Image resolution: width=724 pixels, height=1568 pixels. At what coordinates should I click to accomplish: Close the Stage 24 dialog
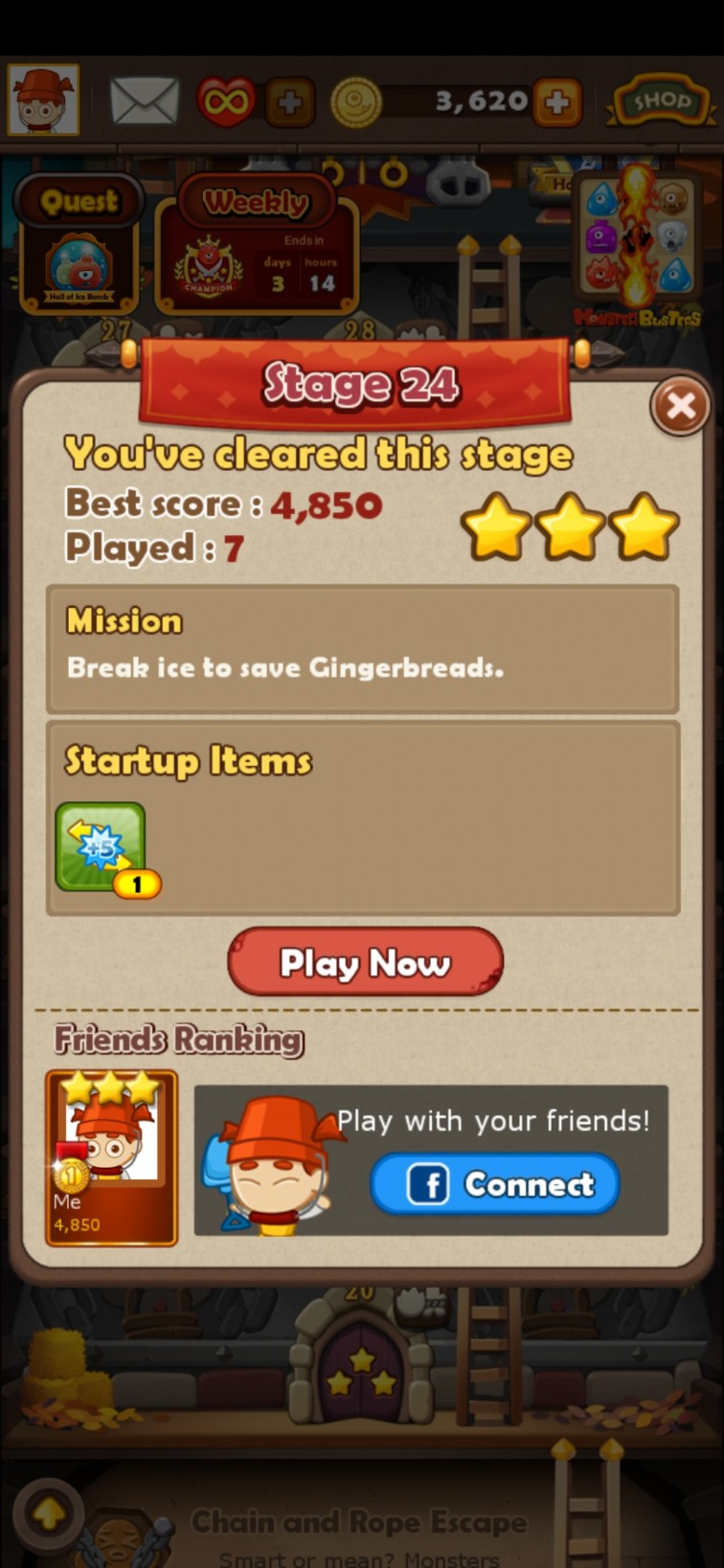pos(680,407)
